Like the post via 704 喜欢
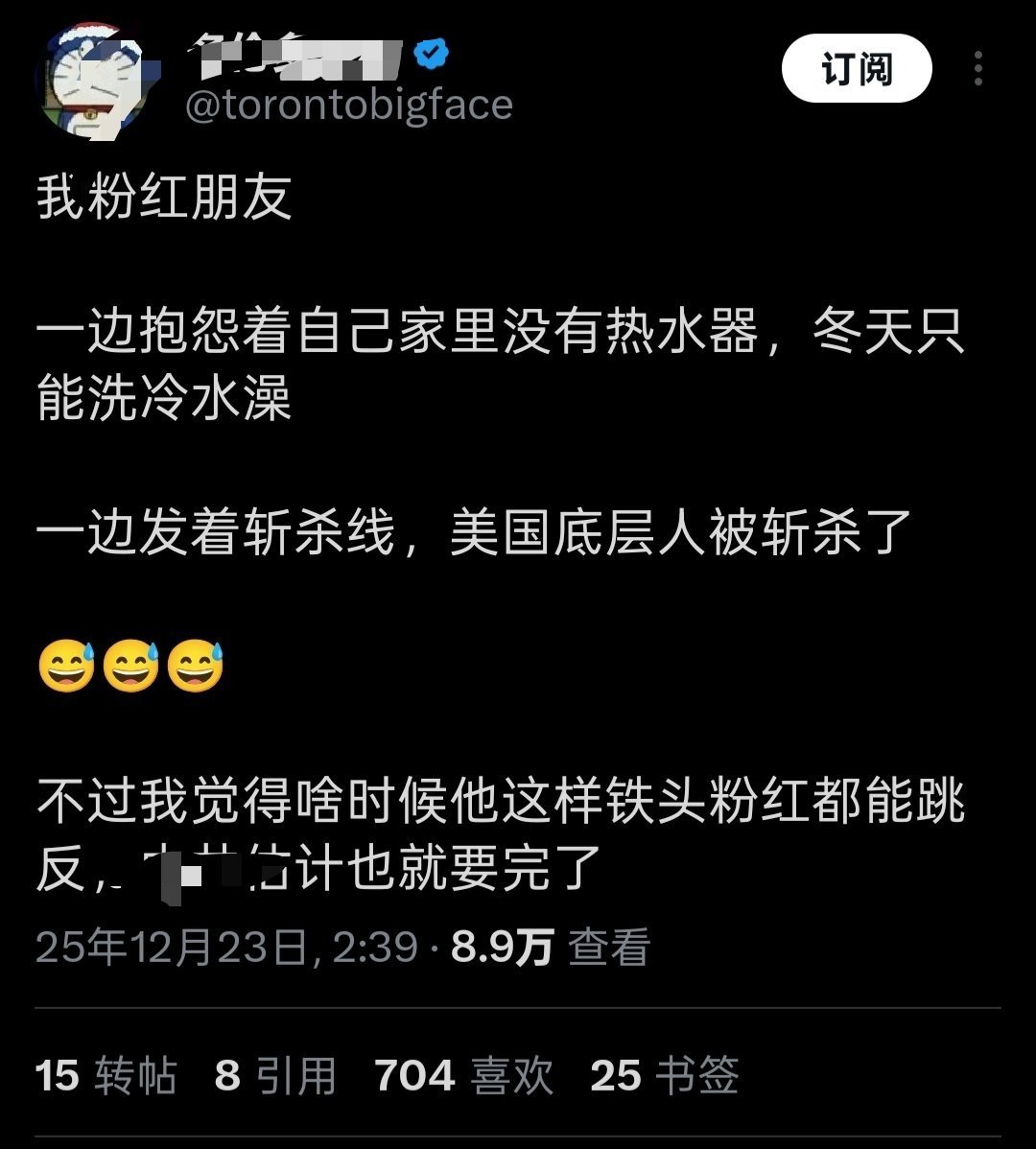Image resolution: width=1036 pixels, height=1149 pixels. 462,1077
